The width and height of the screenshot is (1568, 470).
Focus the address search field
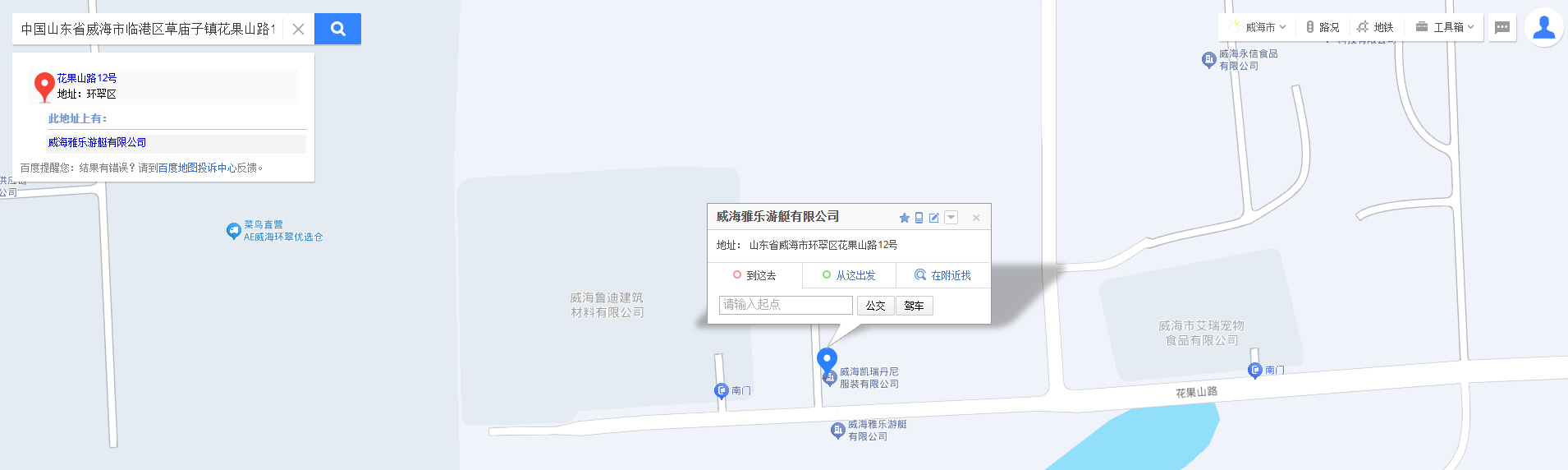tap(148, 29)
